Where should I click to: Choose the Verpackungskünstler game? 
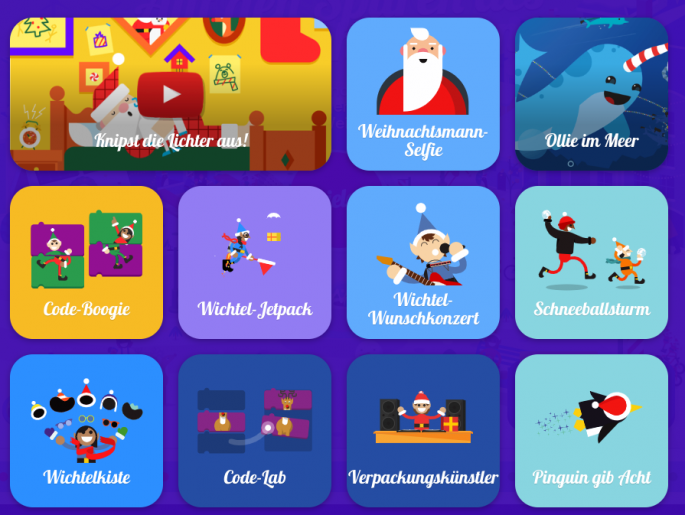[423, 430]
